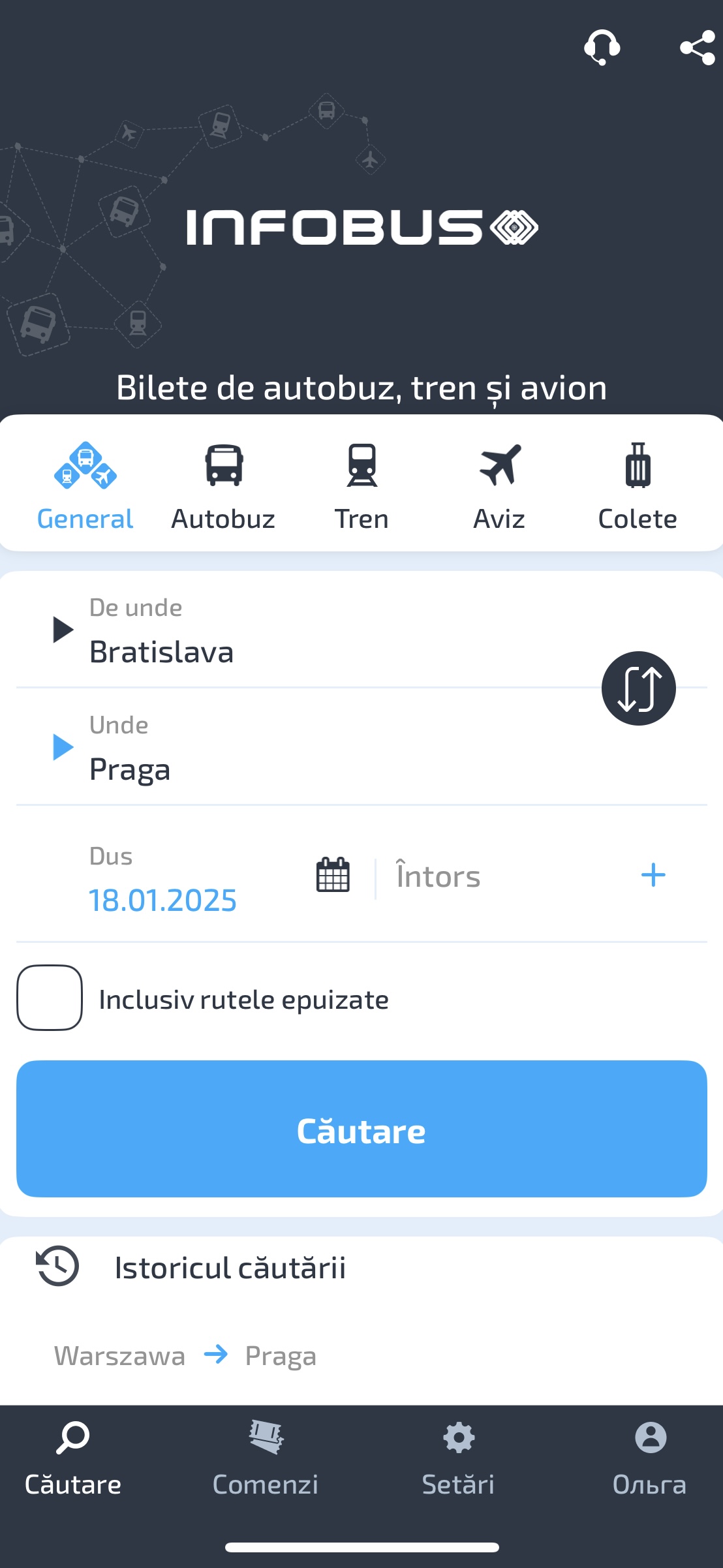Open customer support headset icon
Viewport: 723px width, 1568px height.
(602, 48)
